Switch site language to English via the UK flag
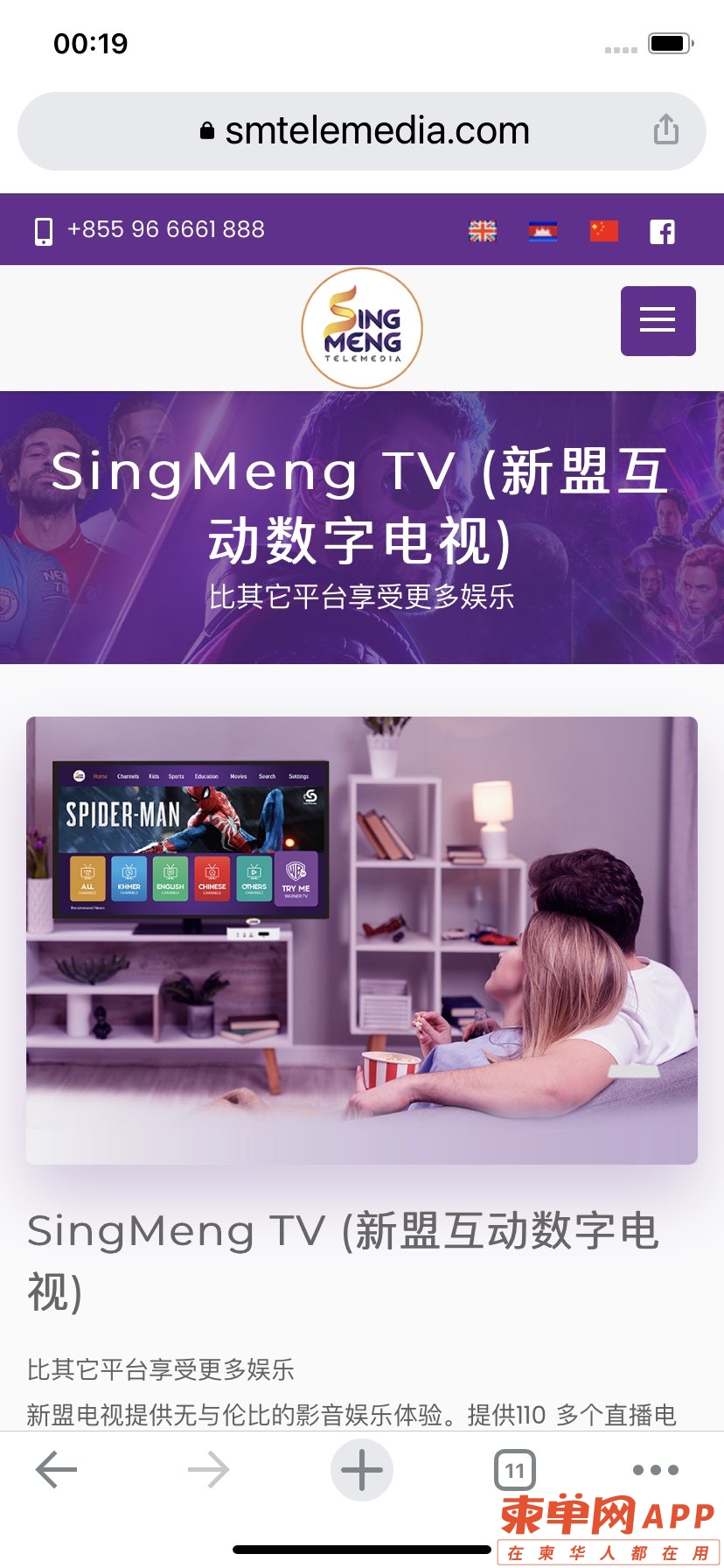This screenshot has height=1568, width=724. point(482,231)
